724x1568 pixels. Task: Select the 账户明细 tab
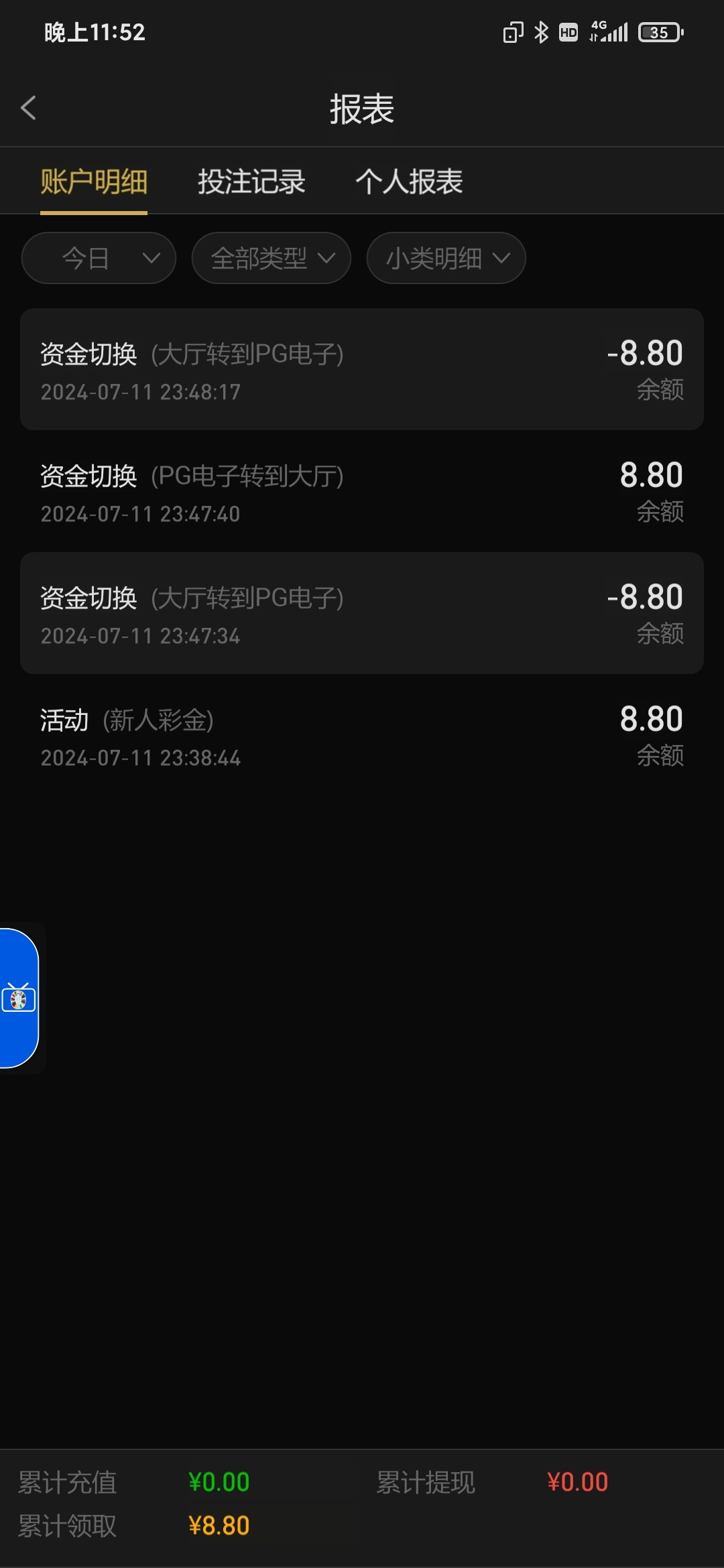94,182
